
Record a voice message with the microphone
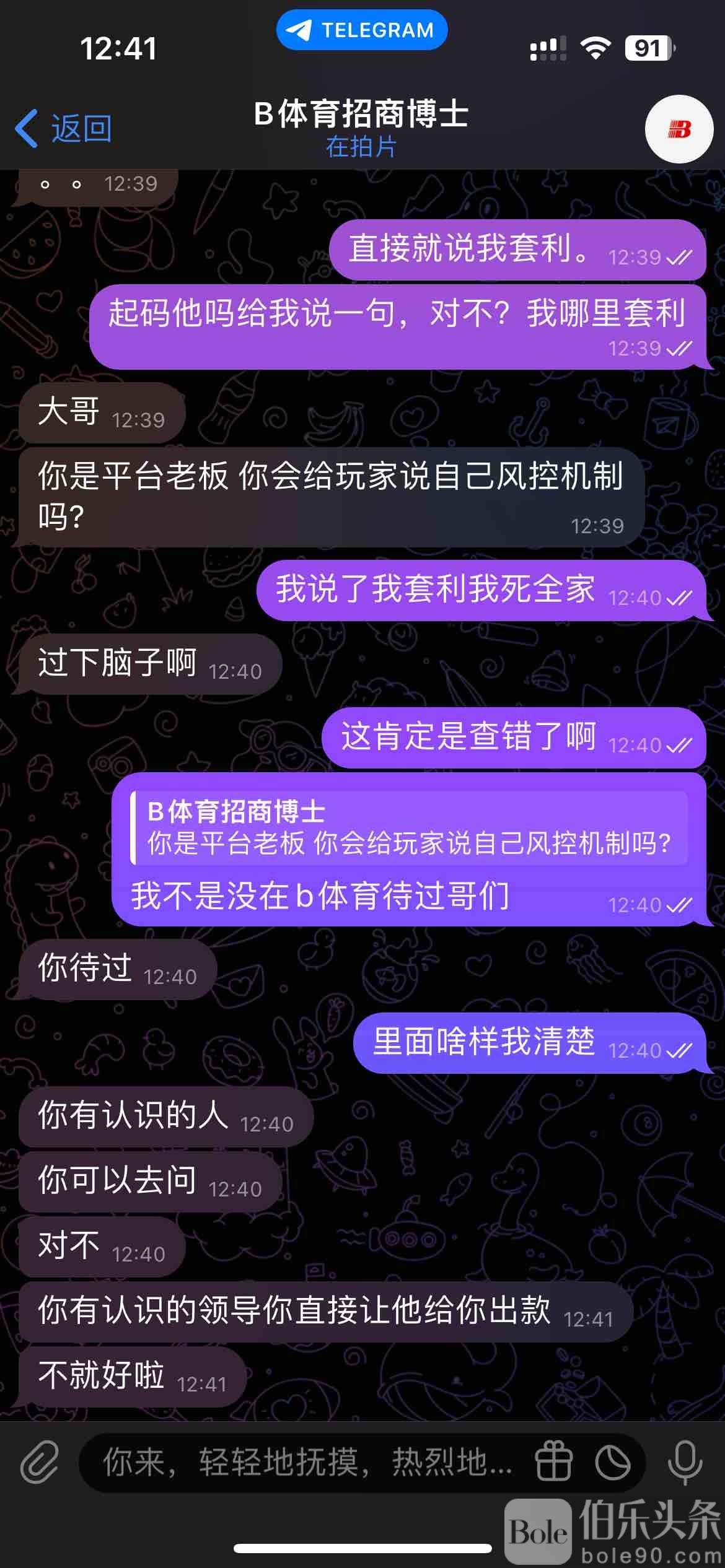coord(685,1463)
